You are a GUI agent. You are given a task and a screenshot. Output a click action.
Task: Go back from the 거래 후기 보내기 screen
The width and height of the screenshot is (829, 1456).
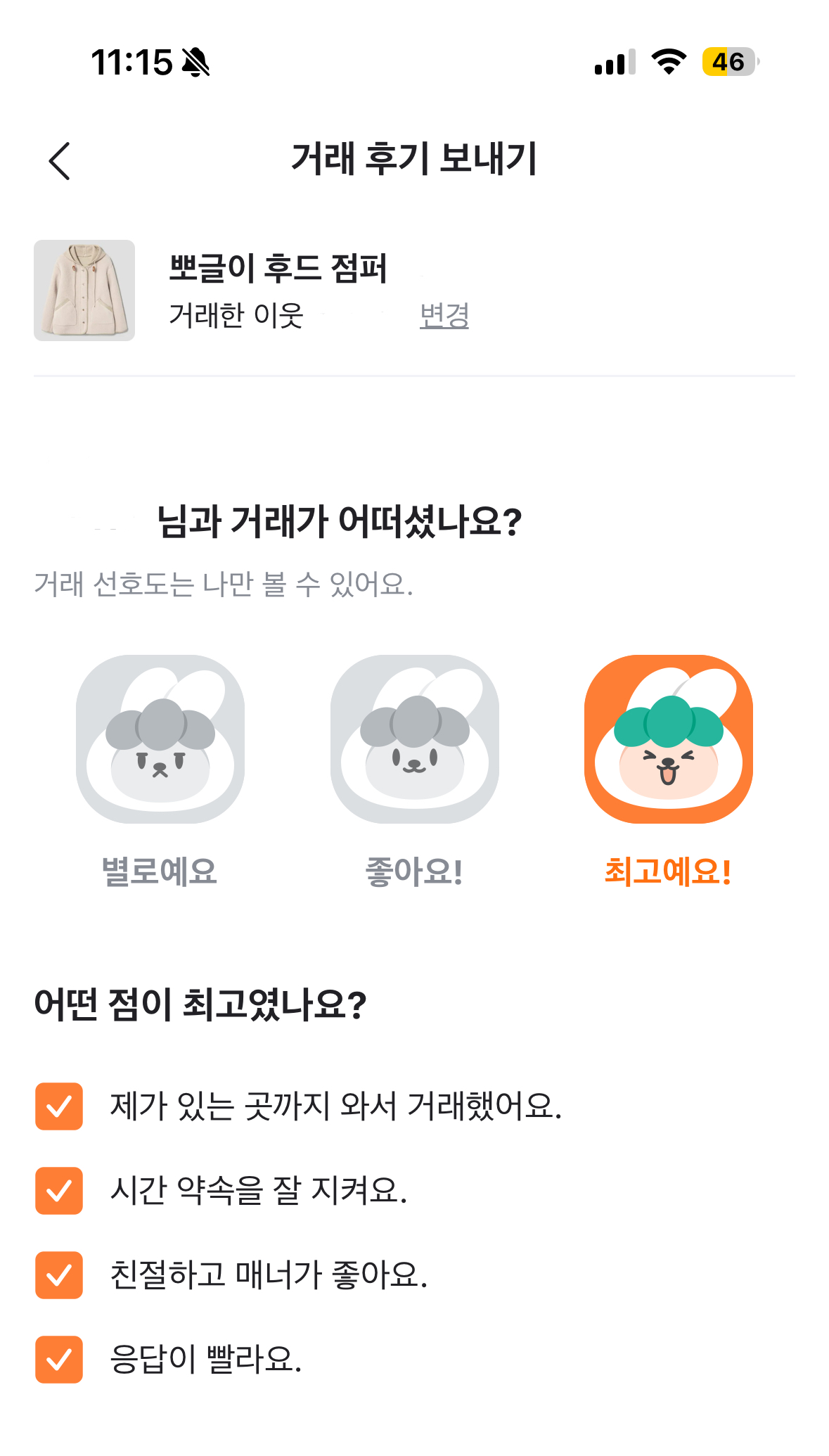[x=60, y=161]
